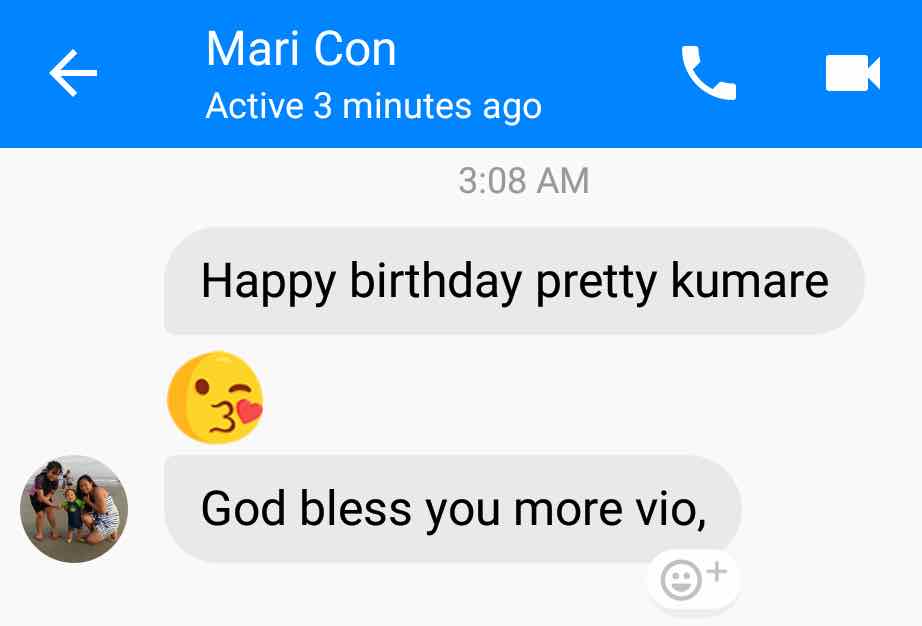Add a reaction to 'God bless you more vio'
Image resolution: width=922 pixels, height=626 pixels.
click(x=693, y=579)
